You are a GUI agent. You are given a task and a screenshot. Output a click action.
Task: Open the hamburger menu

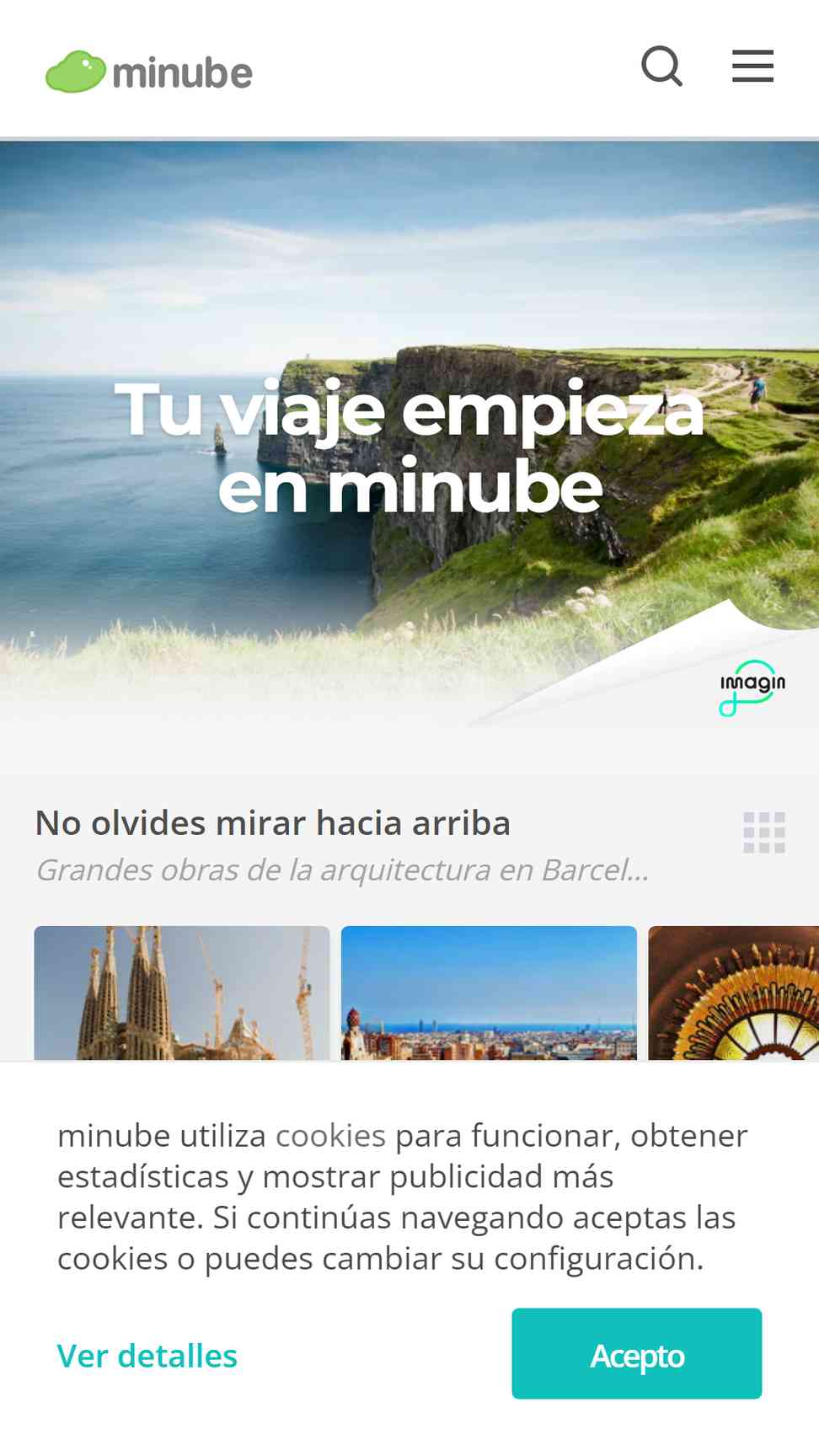click(752, 66)
